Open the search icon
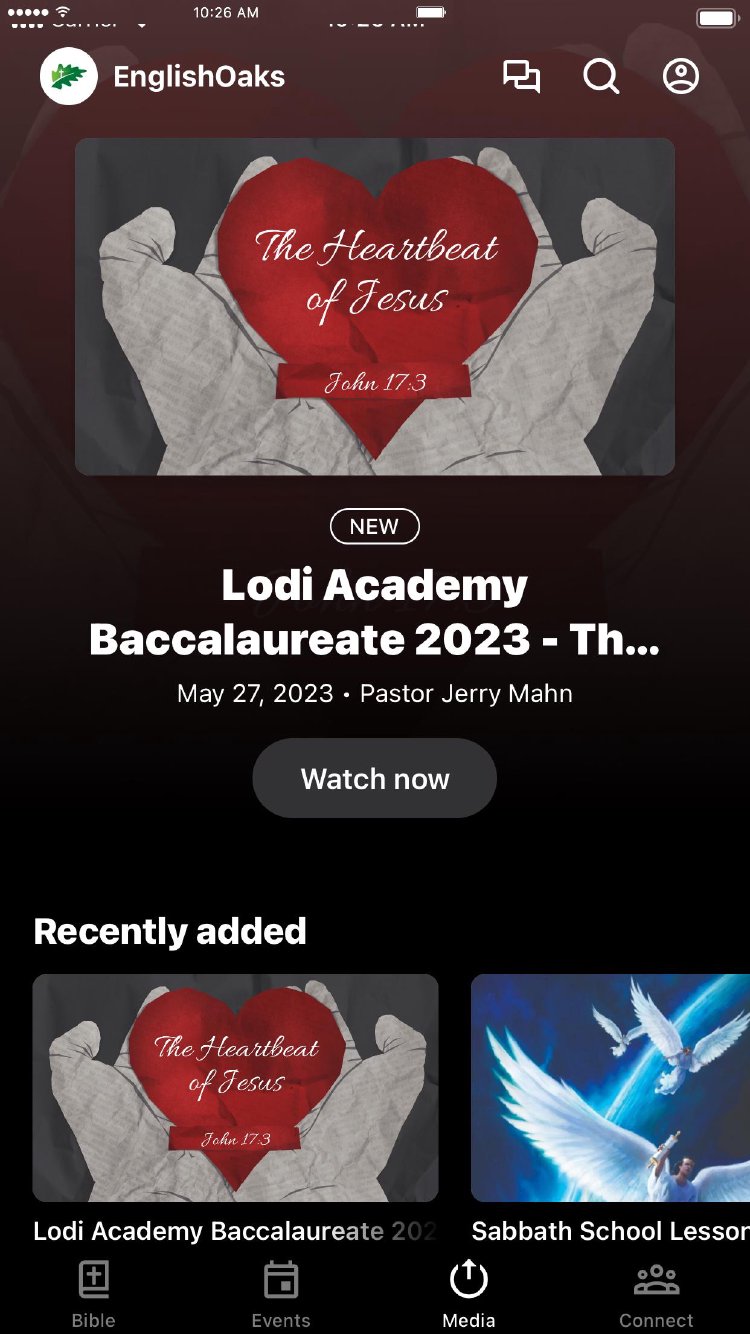Screen dimensions: 750x1334 [601, 77]
